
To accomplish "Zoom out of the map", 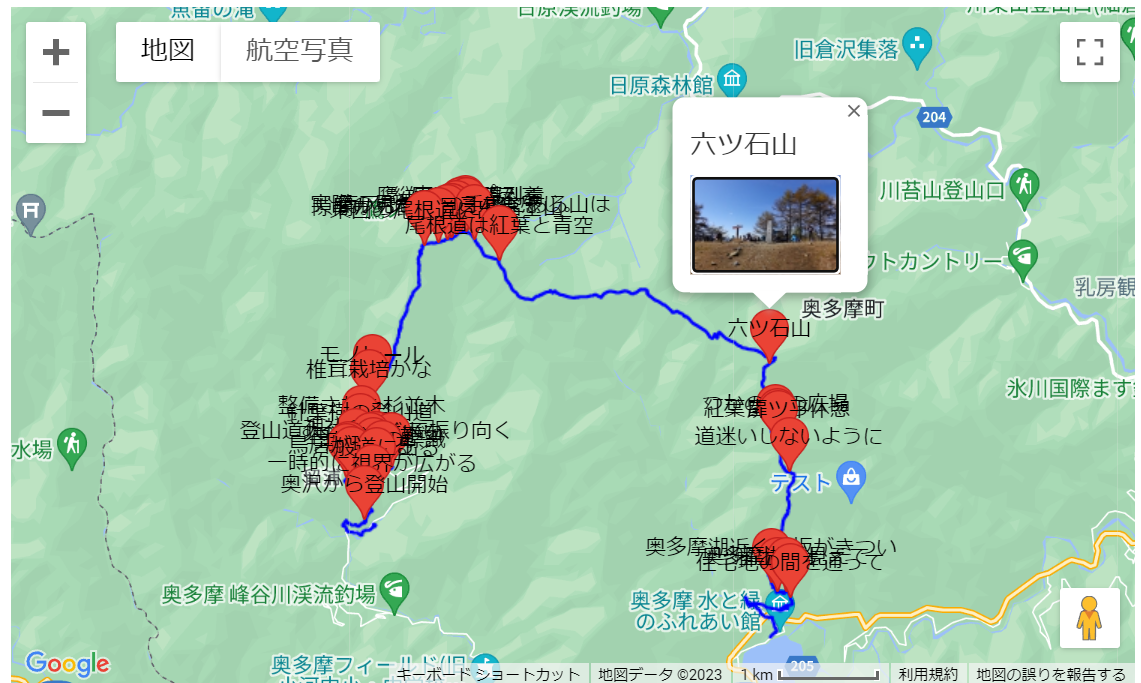I will 56,112.
